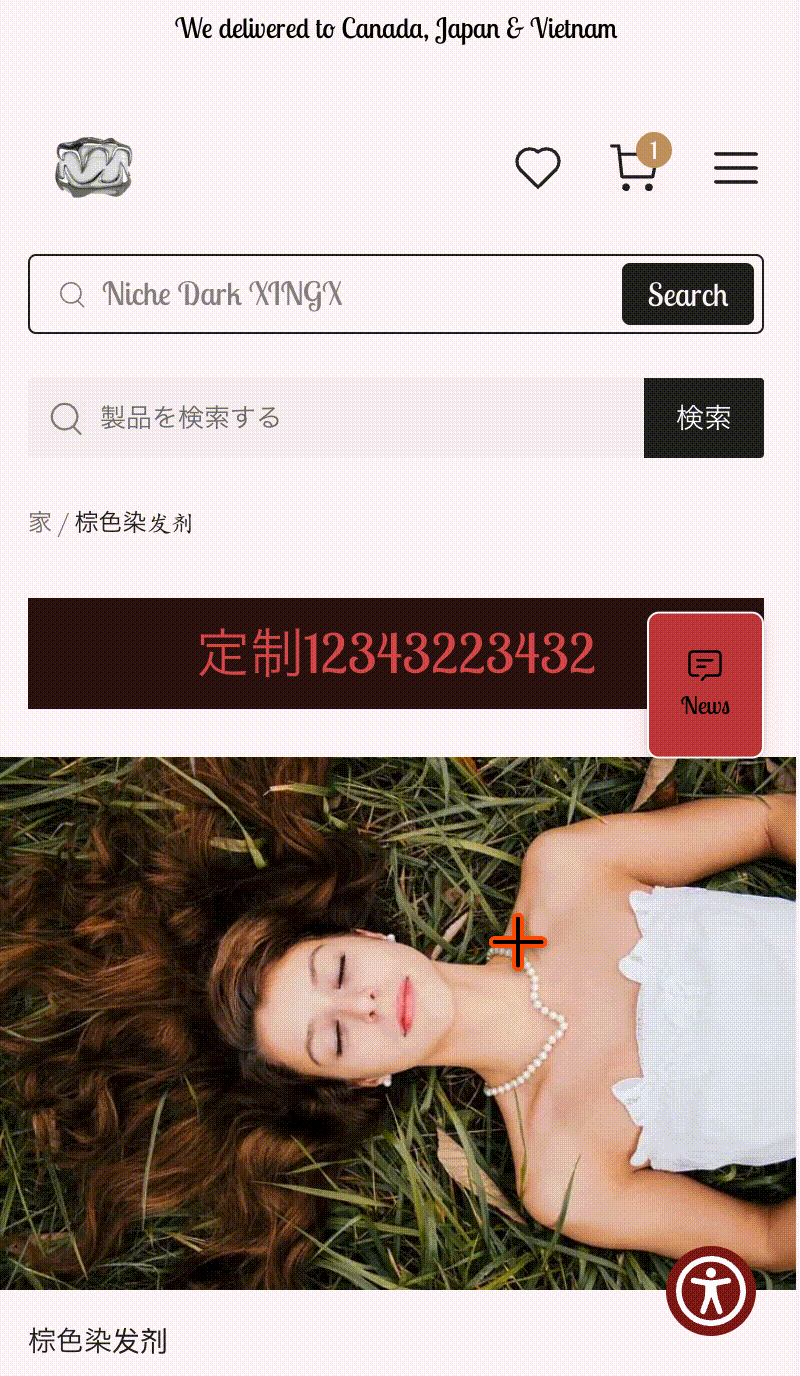Image resolution: width=800 pixels, height=1376 pixels.
Task: Open the hamburger menu
Action: 736,168
